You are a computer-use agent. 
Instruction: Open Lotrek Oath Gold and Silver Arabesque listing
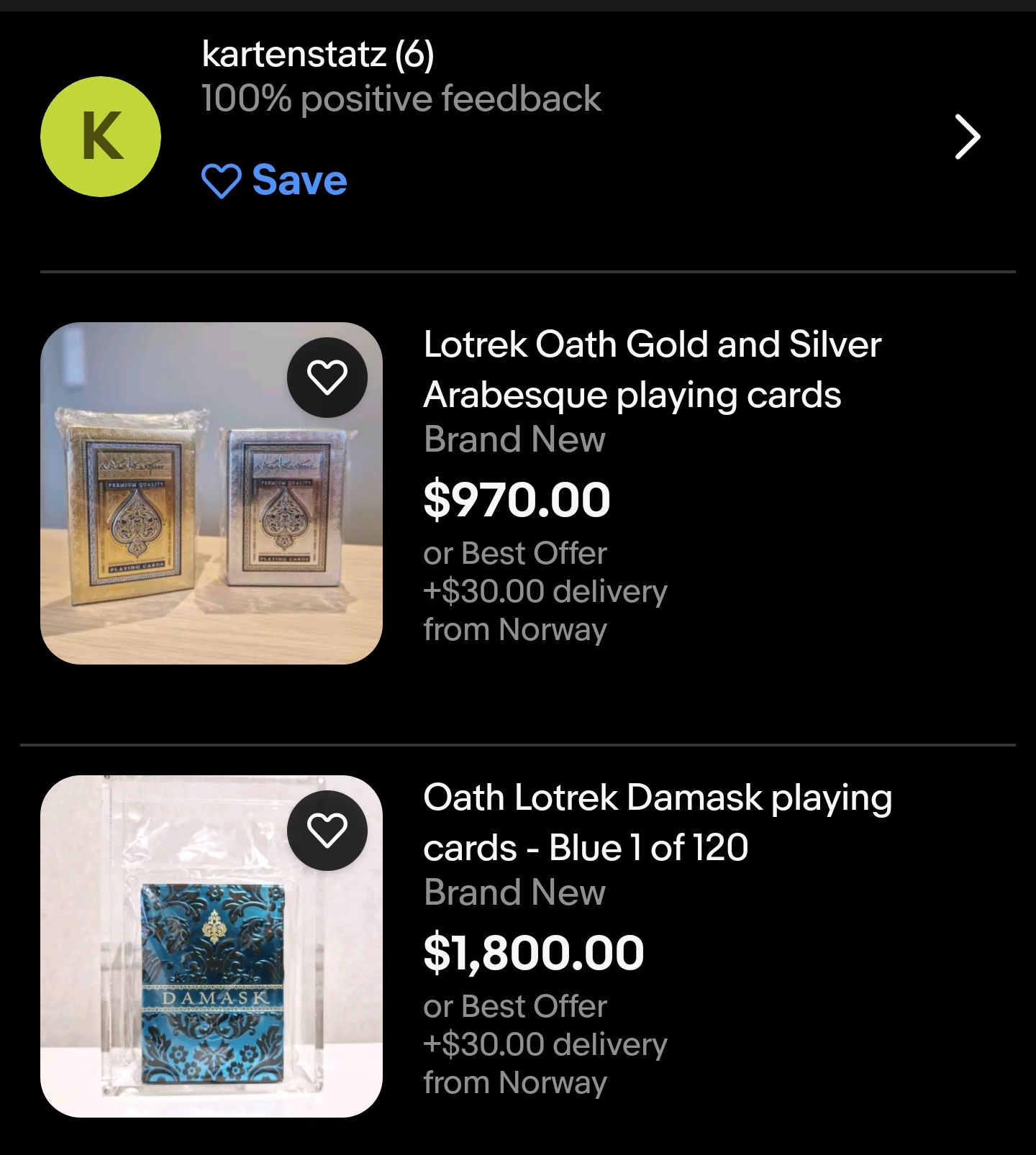tap(651, 369)
